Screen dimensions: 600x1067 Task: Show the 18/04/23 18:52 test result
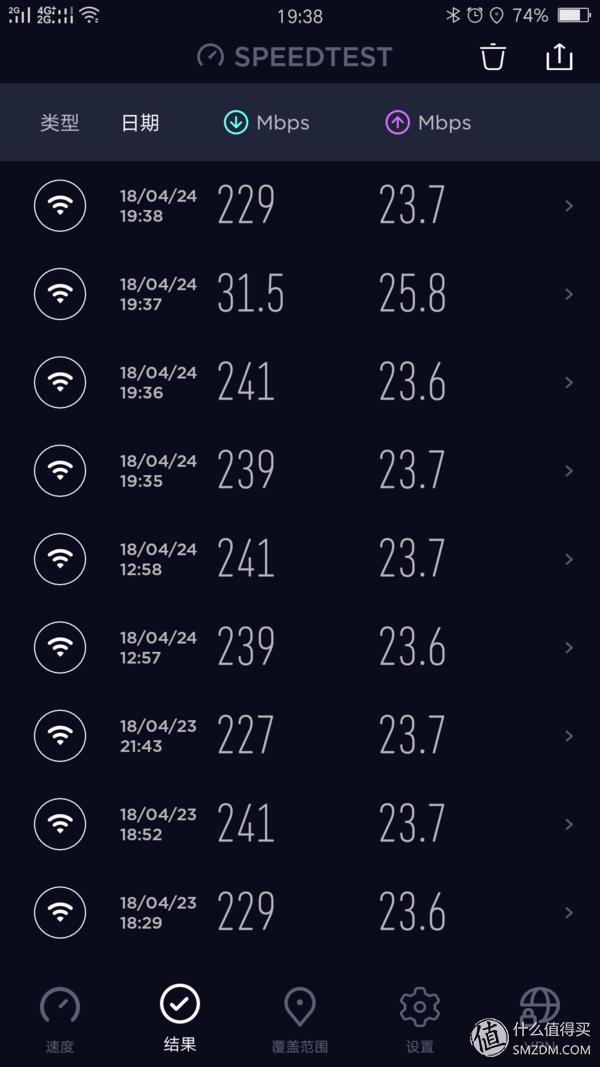[300, 824]
